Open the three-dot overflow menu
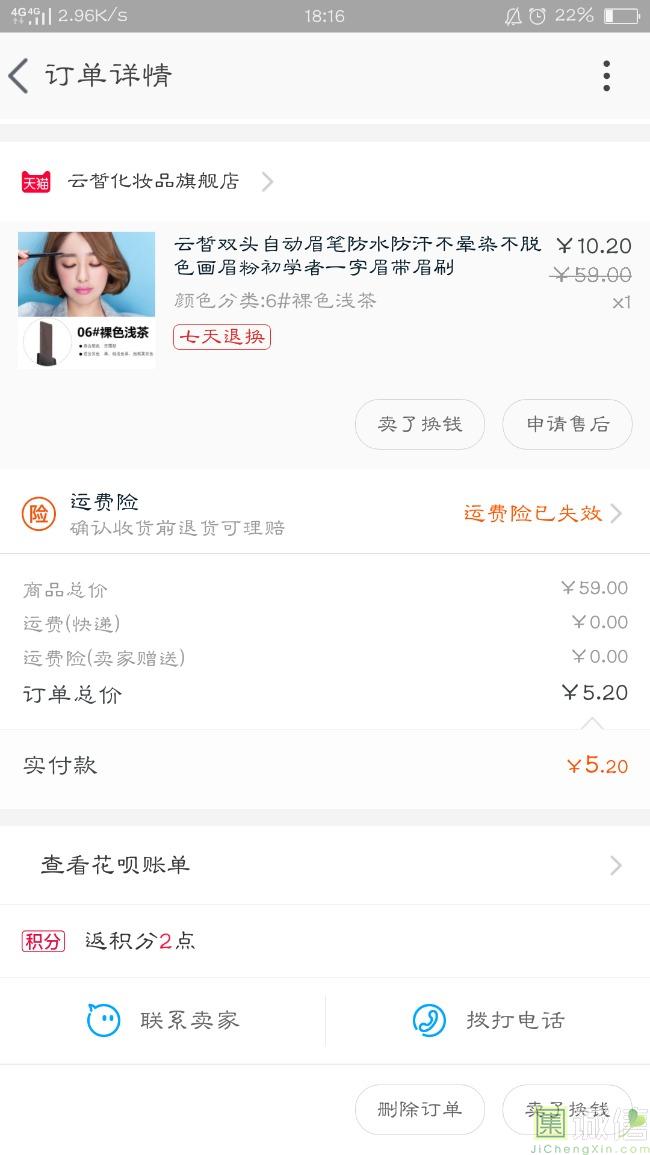 (606, 76)
